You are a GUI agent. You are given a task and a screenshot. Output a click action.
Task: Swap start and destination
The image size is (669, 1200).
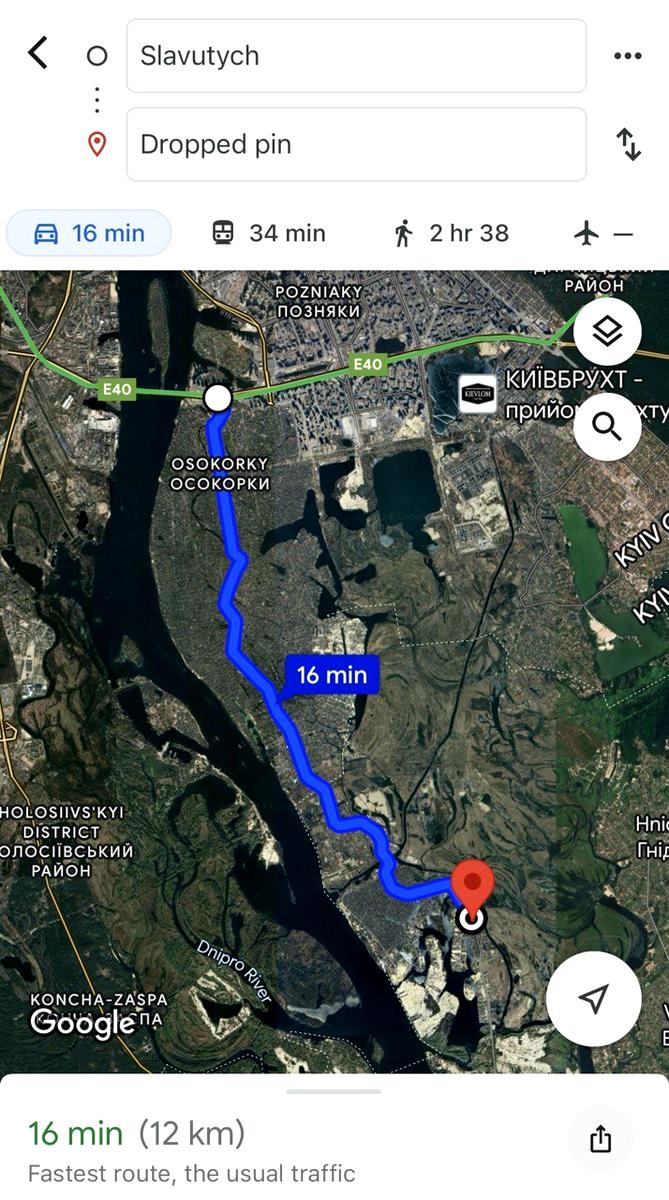tap(628, 144)
